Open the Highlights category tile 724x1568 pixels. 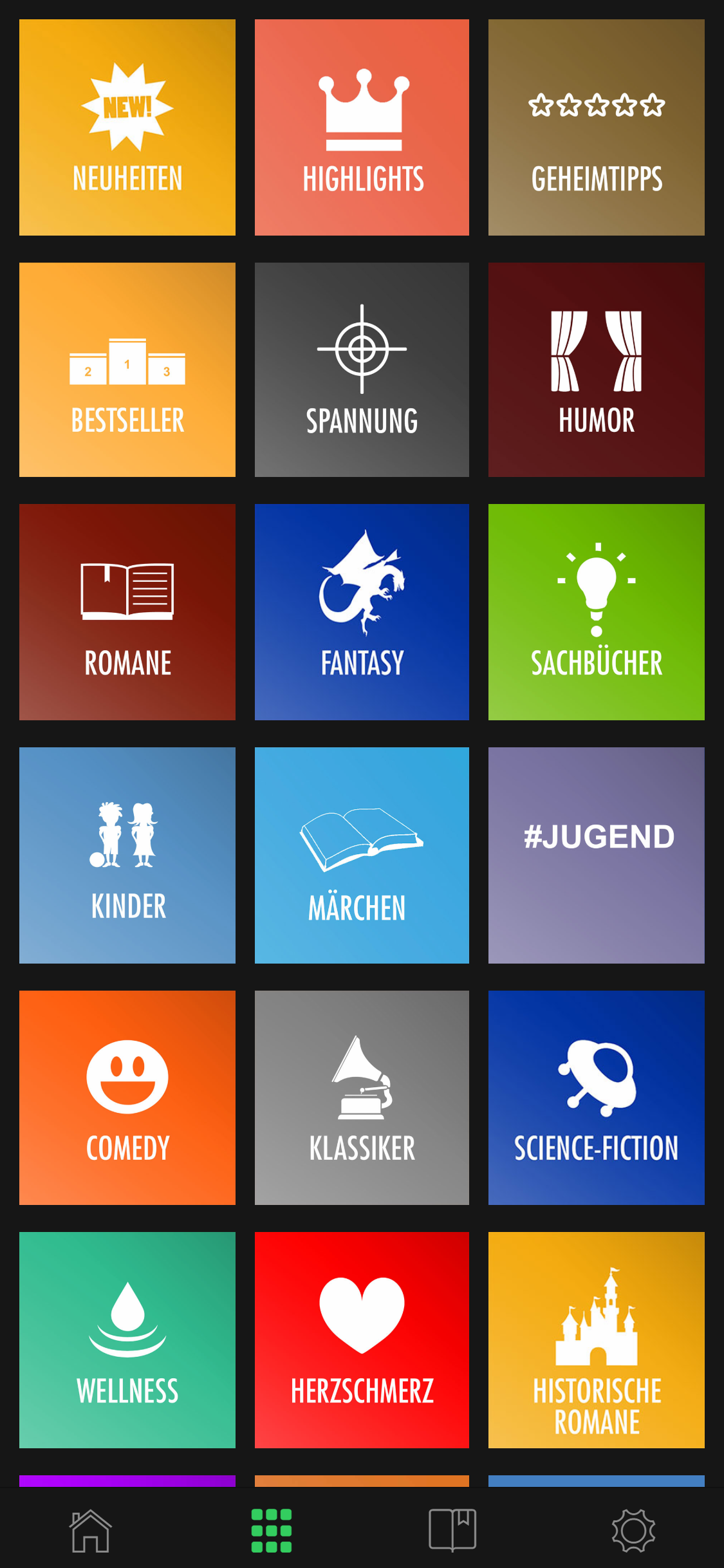coord(362,127)
